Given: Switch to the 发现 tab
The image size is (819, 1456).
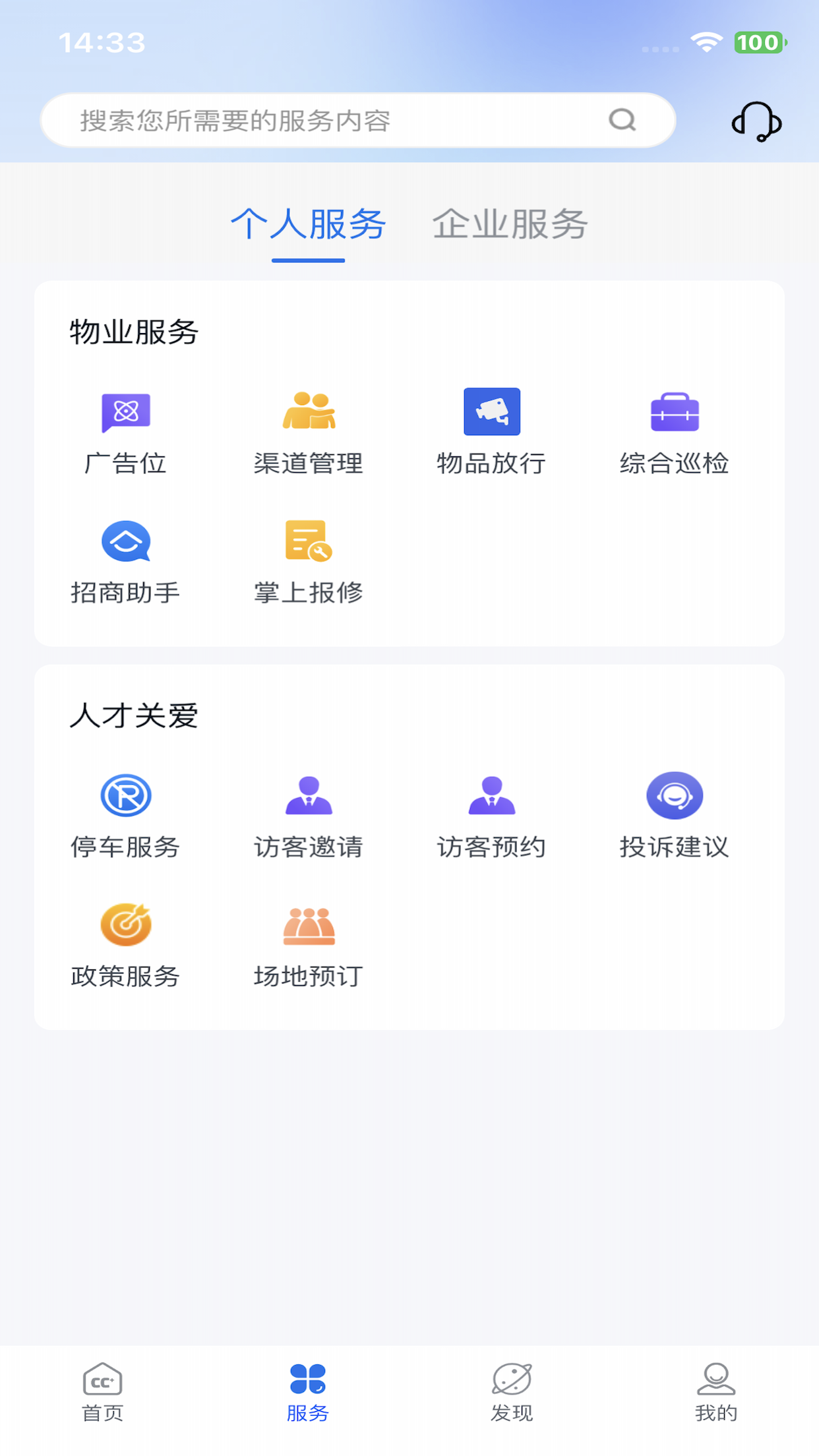Looking at the screenshot, I should [512, 1393].
